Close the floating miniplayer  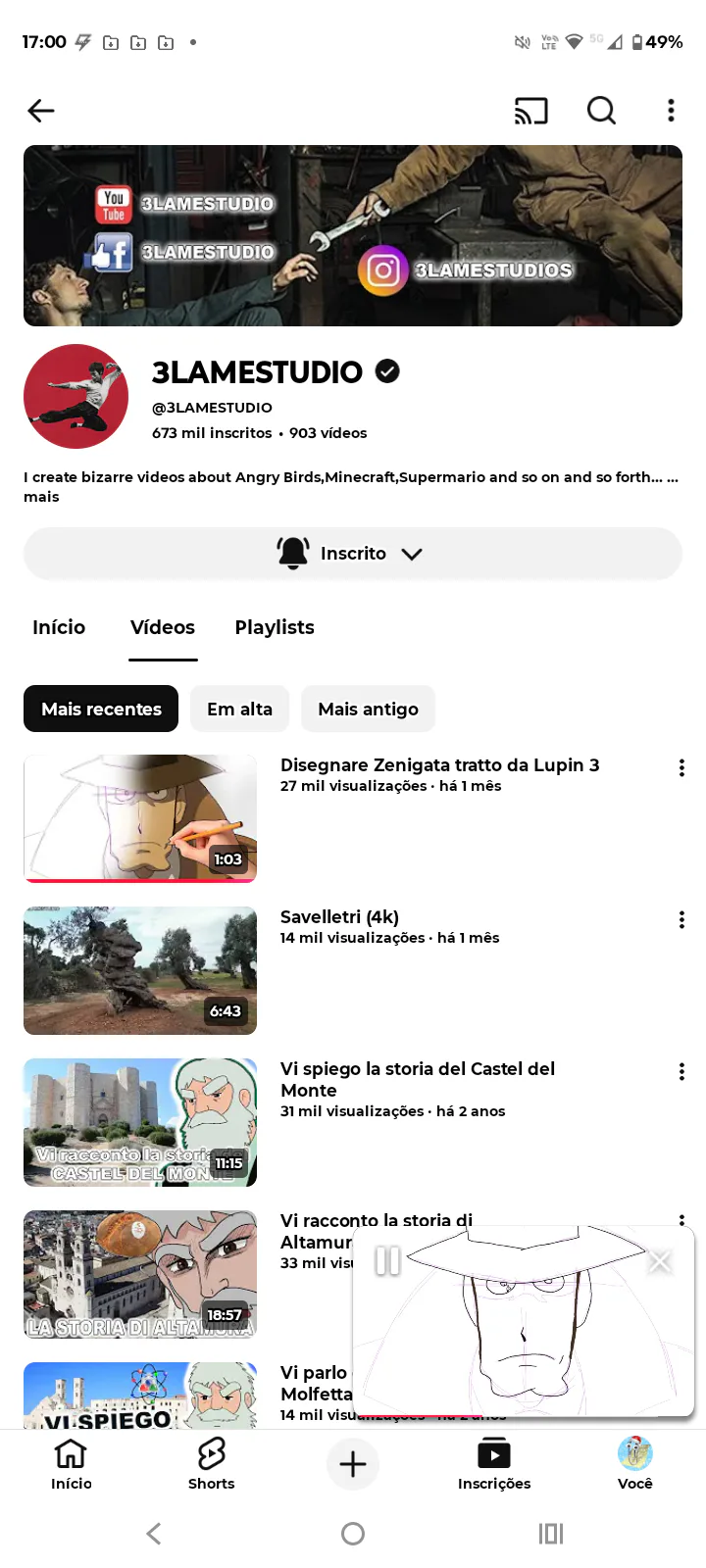pyautogui.click(x=660, y=1261)
